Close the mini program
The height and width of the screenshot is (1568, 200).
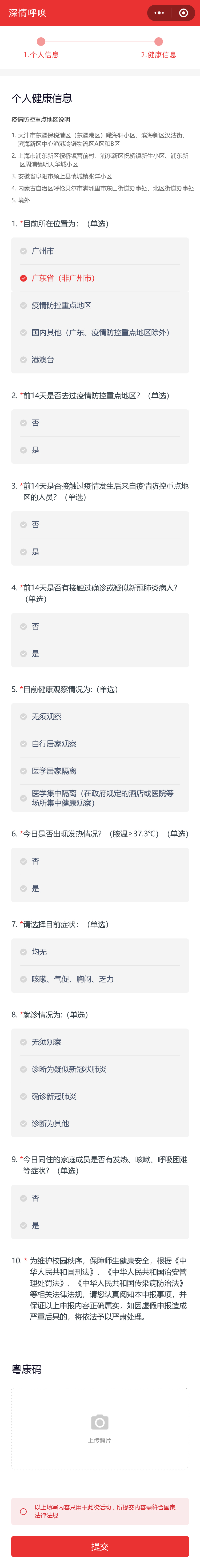click(183, 13)
